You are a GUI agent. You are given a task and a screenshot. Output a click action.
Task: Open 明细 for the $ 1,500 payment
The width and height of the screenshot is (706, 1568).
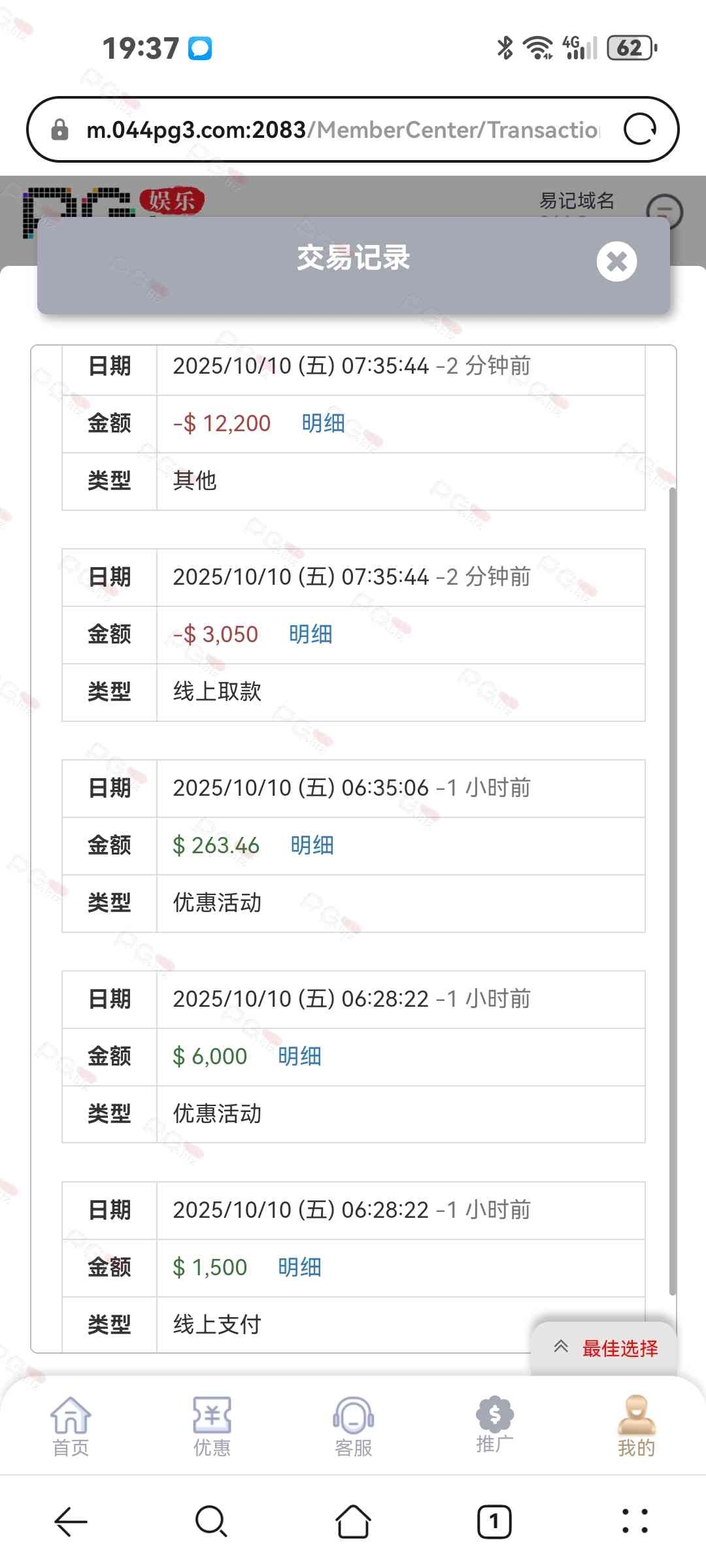(299, 1267)
